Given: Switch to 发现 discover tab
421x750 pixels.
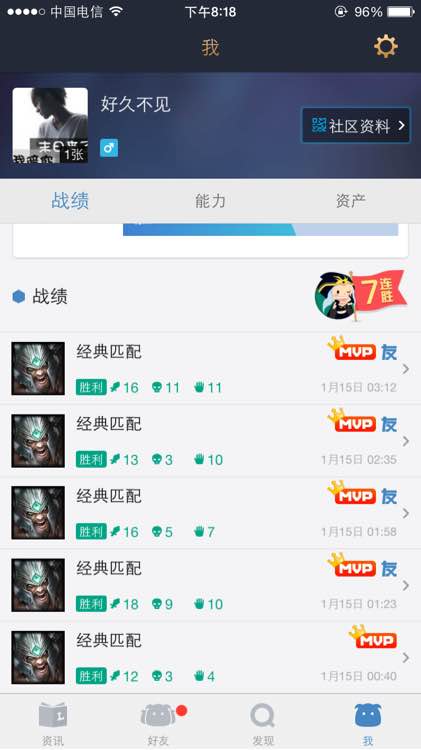Looking at the screenshot, I should pos(263,722).
